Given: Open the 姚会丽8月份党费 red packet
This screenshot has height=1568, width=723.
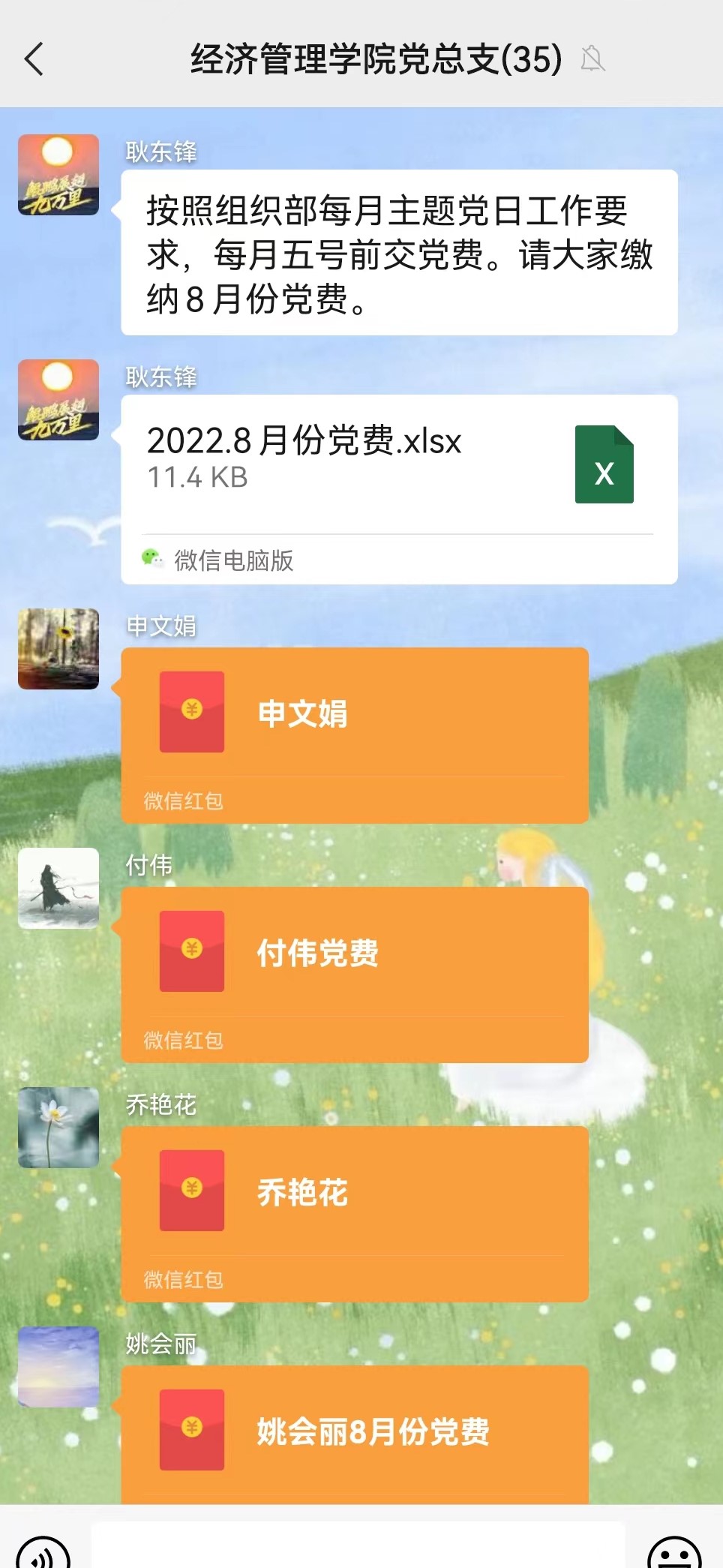Looking at the screenshot, I should [355, 1433].
